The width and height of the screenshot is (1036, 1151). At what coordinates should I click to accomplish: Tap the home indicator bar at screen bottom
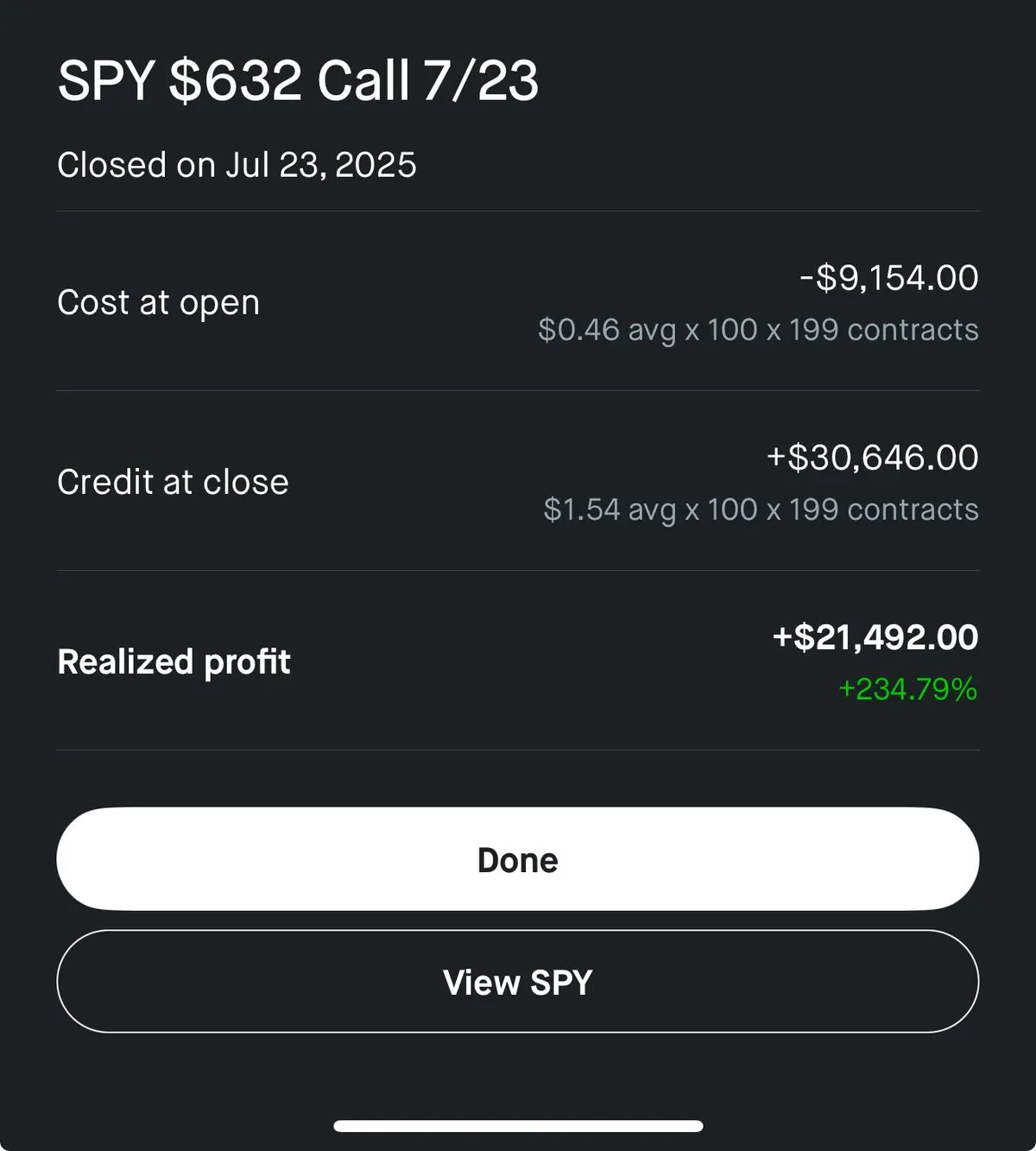[x=518, y=1123]
